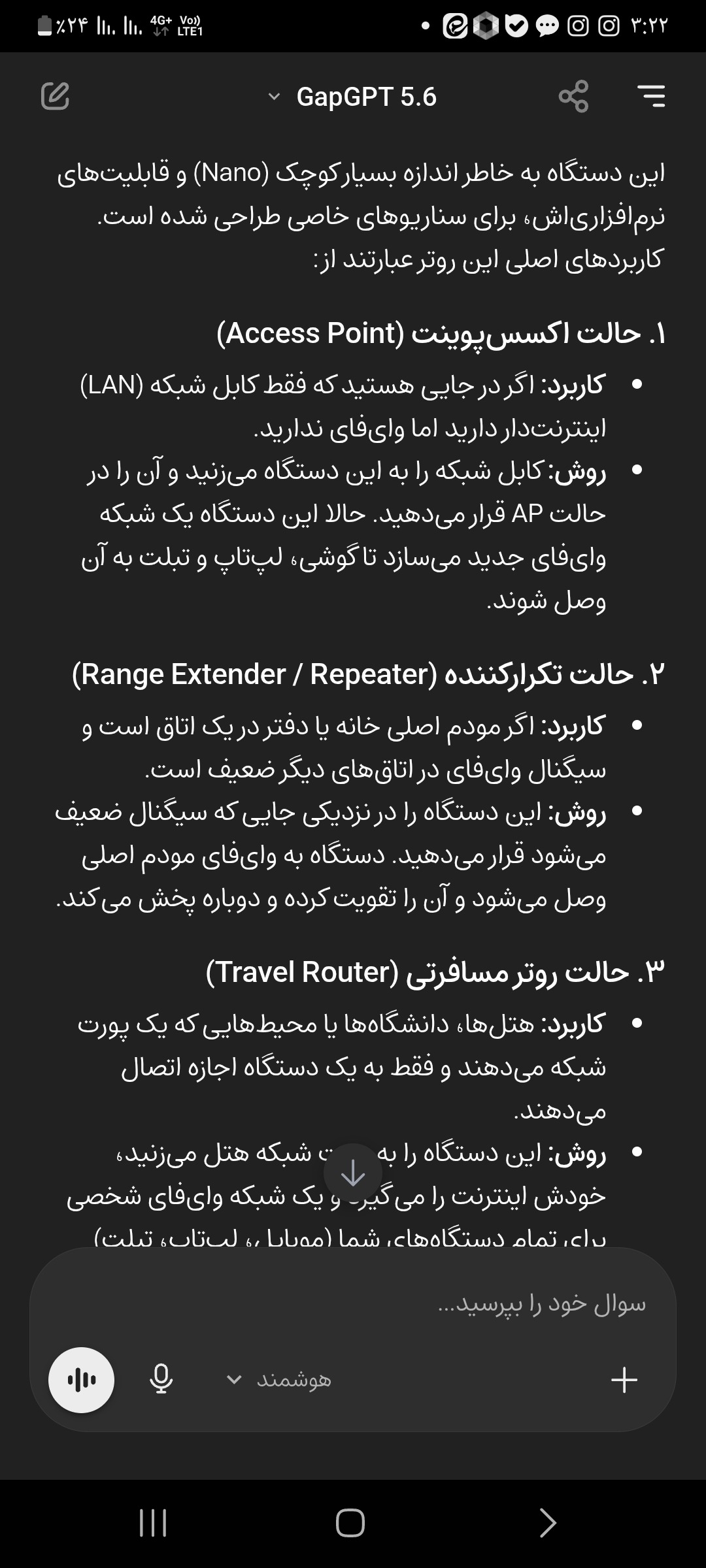This screenshot has height=1568, width=706.
Task: Tap the microphone for voice input
Action: pos(161,1380)
